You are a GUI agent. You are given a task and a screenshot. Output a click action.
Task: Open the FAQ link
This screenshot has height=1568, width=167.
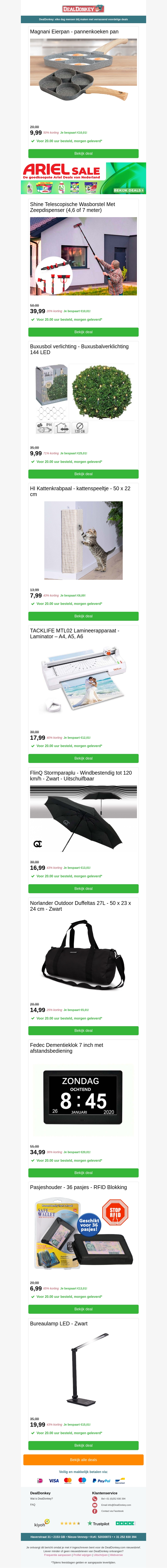pyautogui.click(x=33, y=1505)
